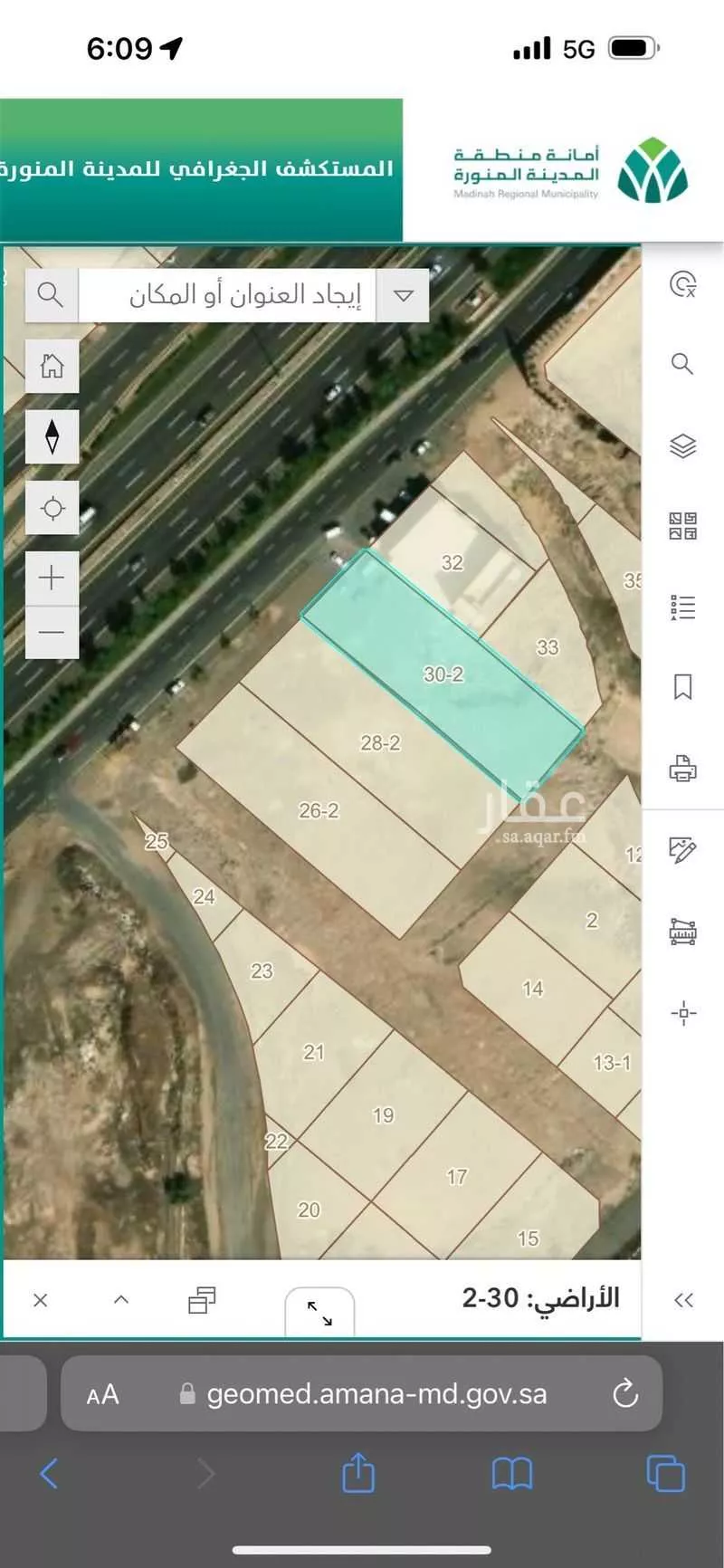Viewport: 724px width, 1568px height.
Task: Zoom out on the map
Action: click(52, 631)
